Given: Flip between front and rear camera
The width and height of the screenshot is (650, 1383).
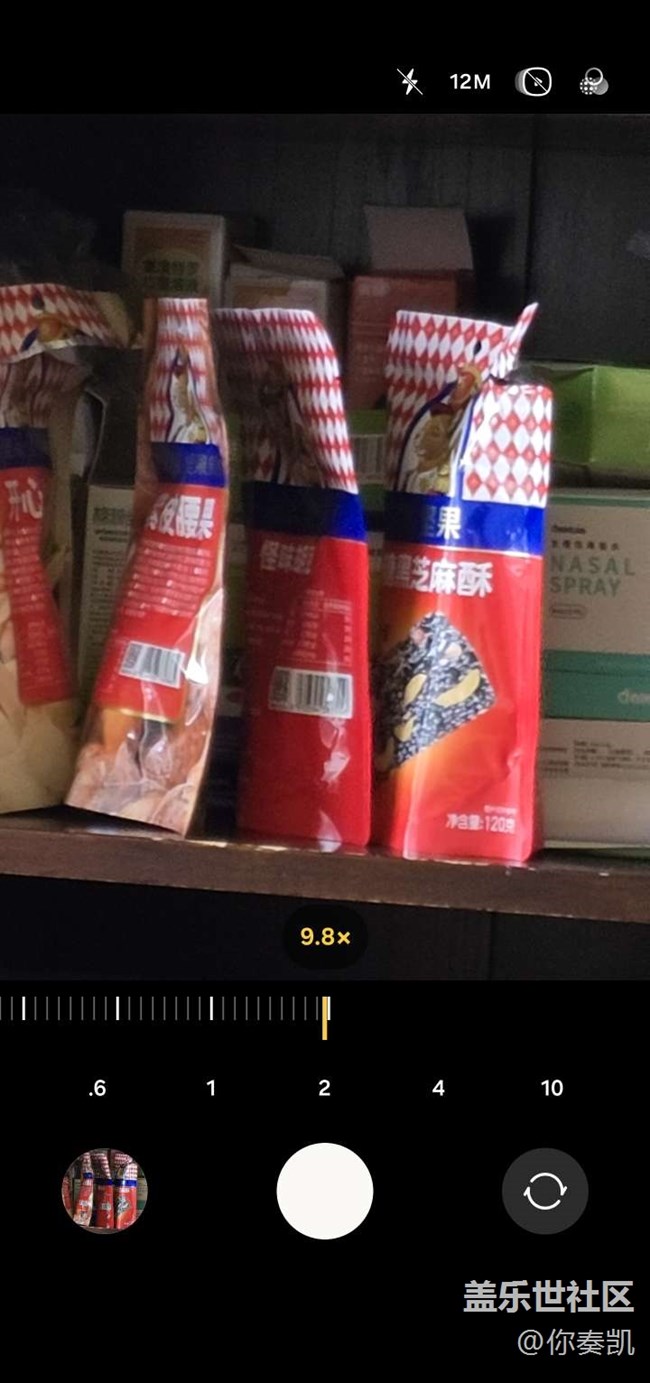Looking at the screenshot, I should 545,1191.
